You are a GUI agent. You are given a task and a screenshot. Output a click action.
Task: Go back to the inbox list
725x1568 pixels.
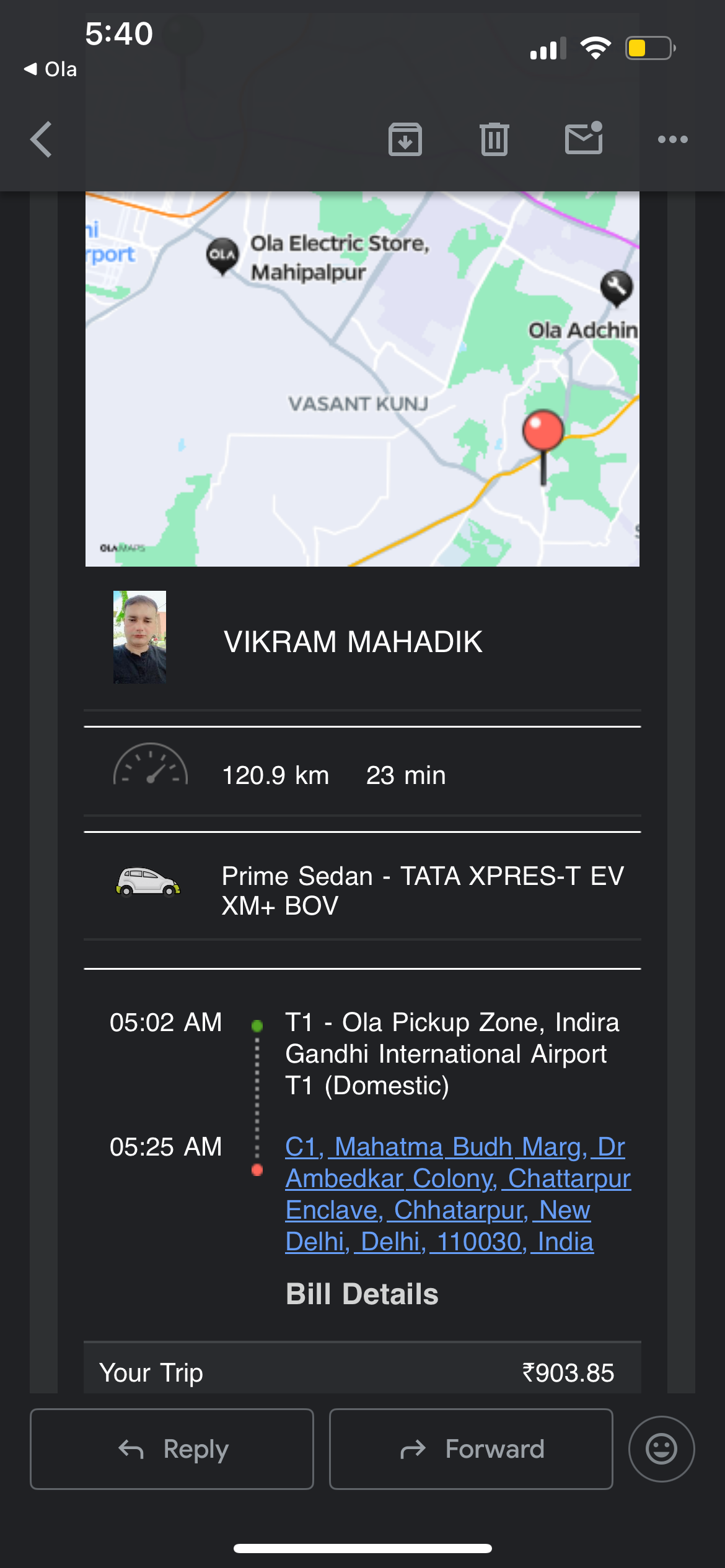coord(42,139)
